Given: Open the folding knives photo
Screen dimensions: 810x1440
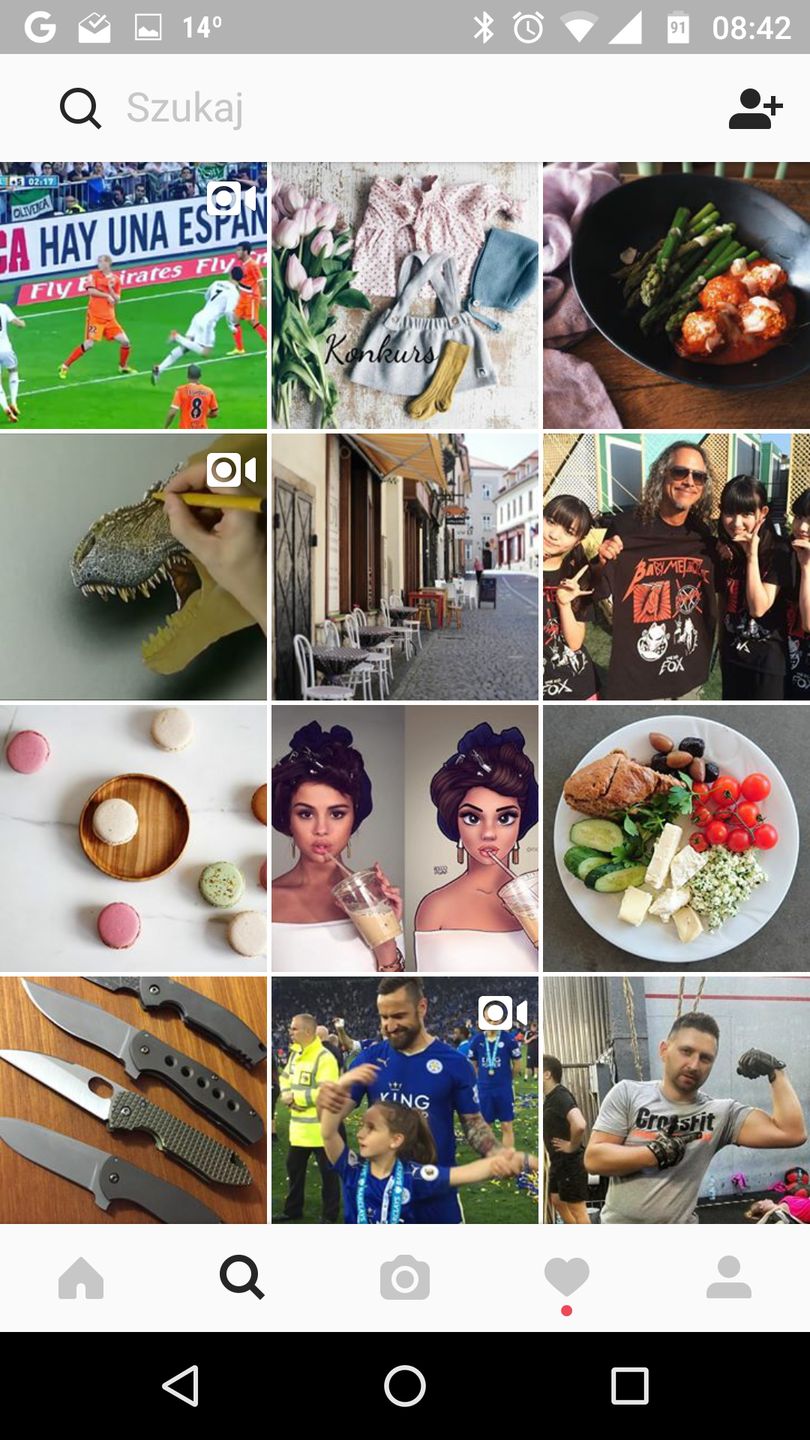Looking at the screenshot, I should 133,1100.
